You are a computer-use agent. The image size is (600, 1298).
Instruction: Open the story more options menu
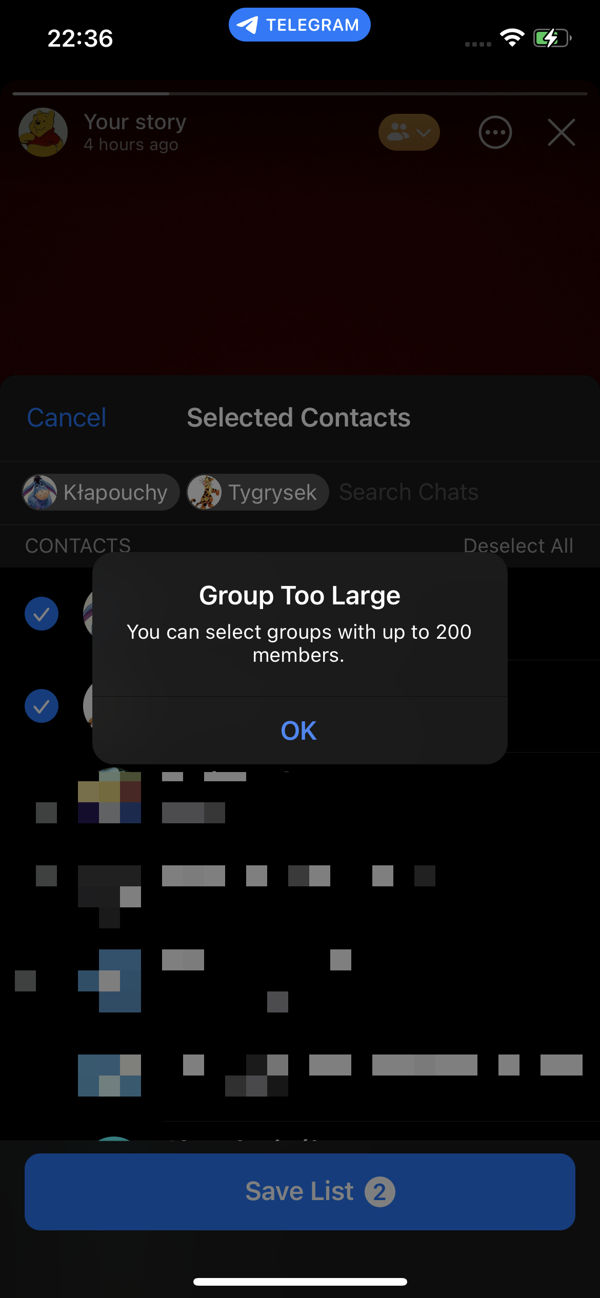tap(495, 132)
